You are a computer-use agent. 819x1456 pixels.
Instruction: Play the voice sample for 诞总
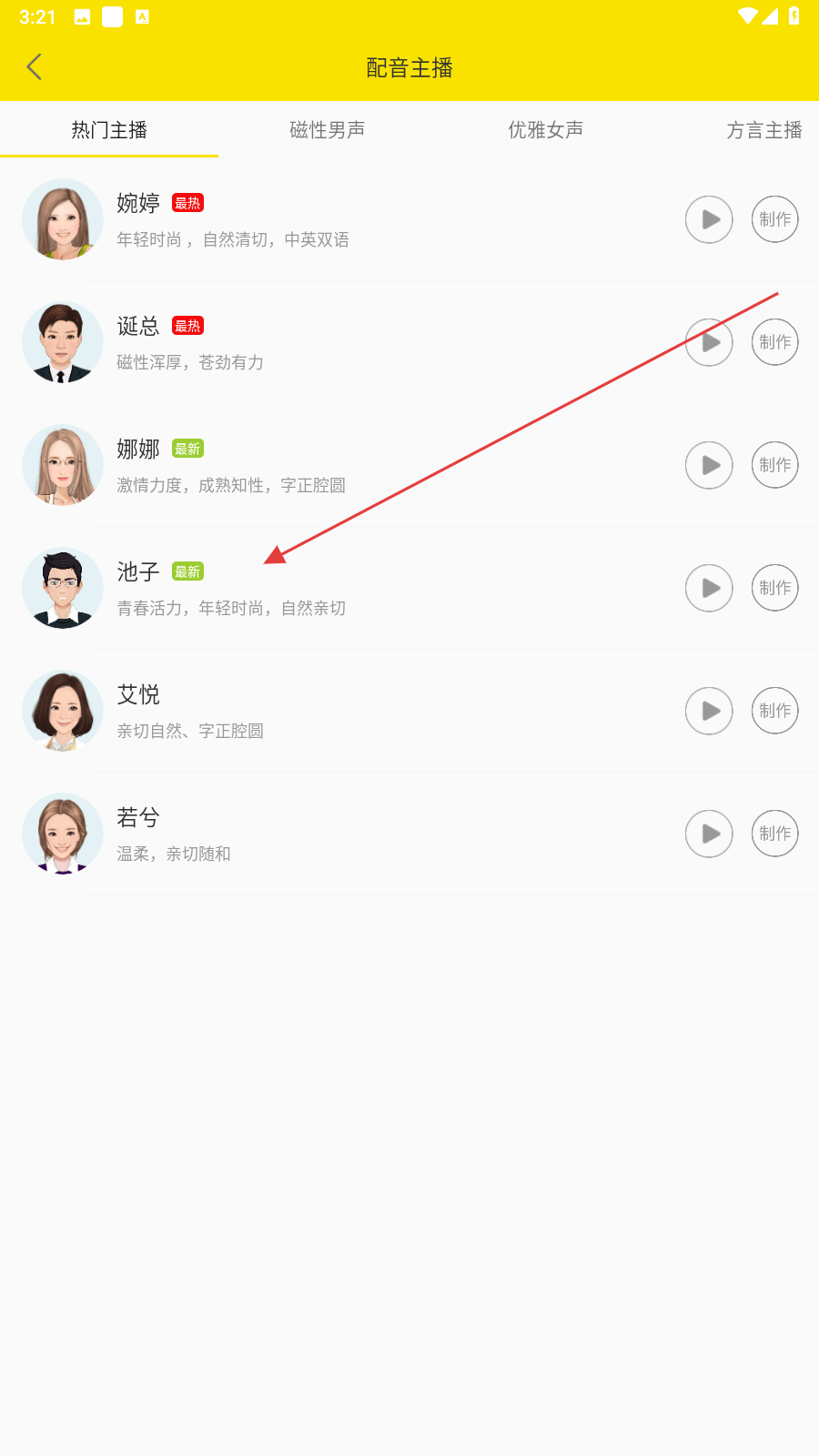[x=709, y=342]
